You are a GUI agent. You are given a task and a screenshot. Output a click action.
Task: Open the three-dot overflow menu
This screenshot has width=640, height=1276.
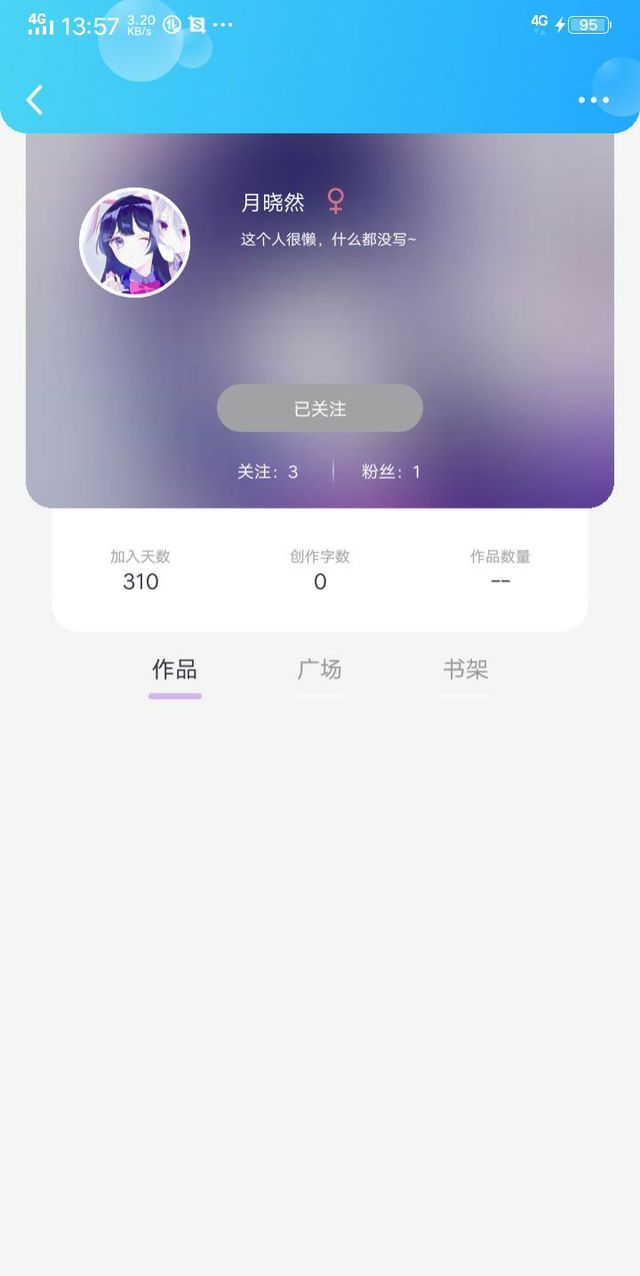[593, 100]
